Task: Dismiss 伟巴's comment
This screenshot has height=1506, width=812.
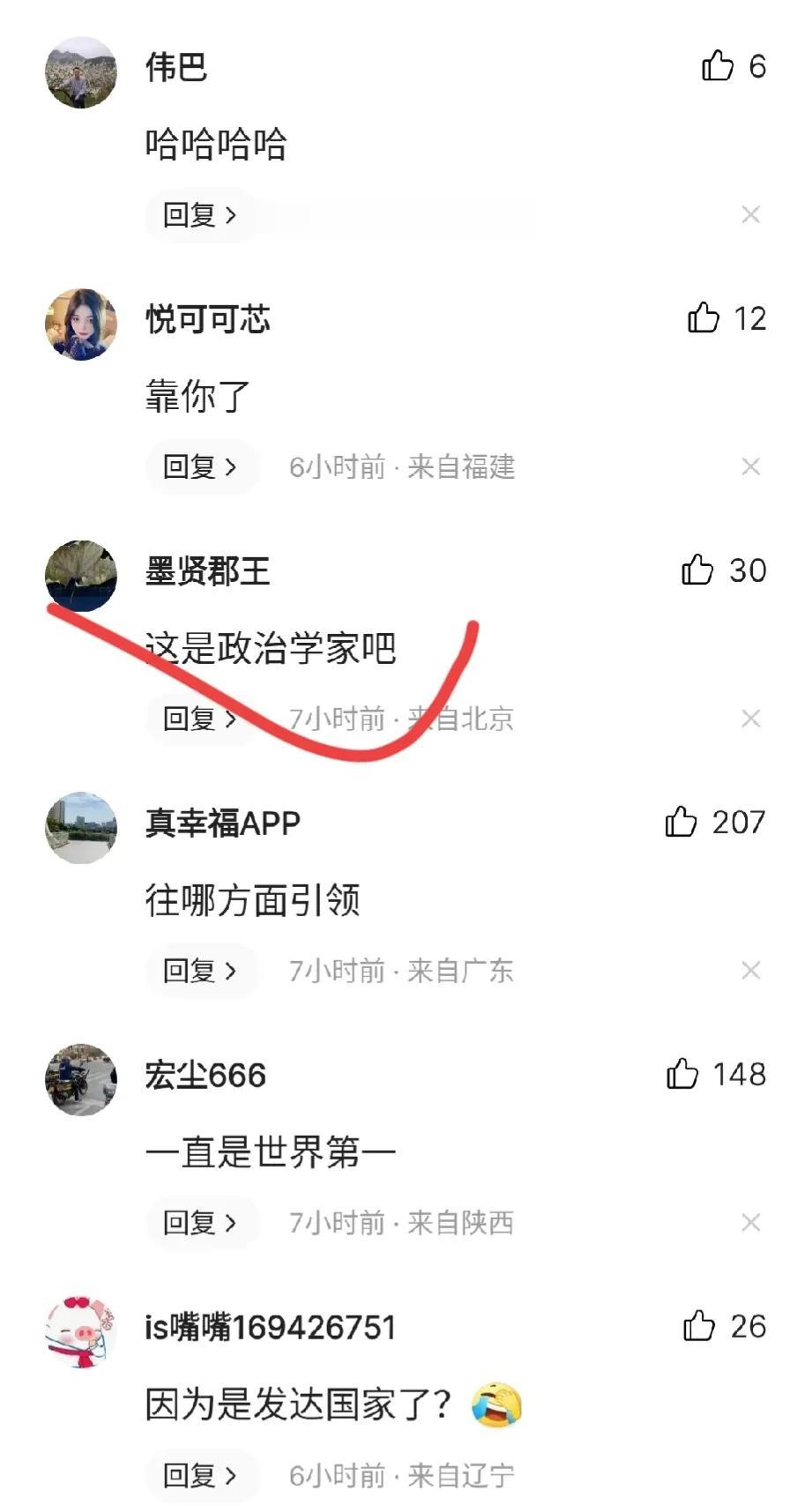Action: tap(750, 214)
